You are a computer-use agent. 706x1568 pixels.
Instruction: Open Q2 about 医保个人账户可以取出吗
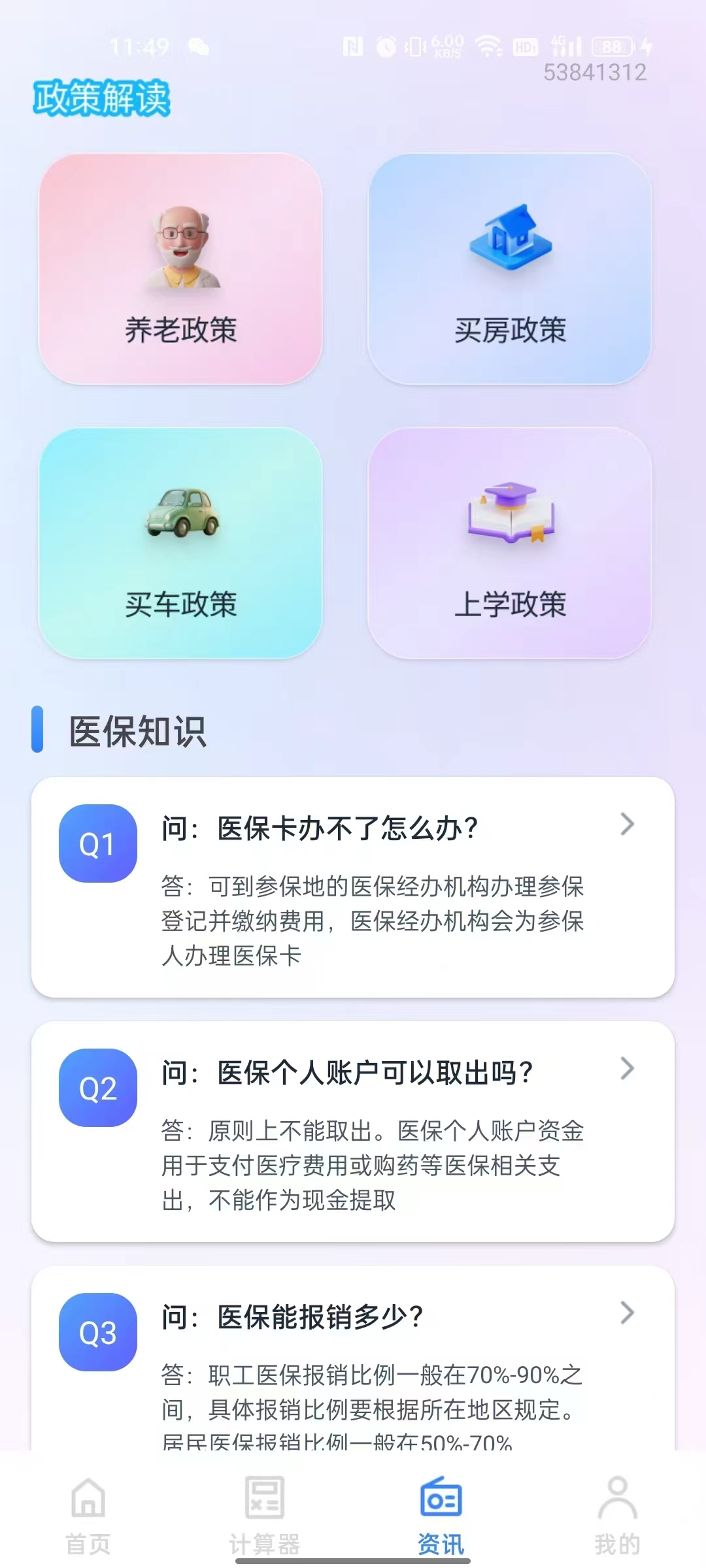coord(353,1131)
